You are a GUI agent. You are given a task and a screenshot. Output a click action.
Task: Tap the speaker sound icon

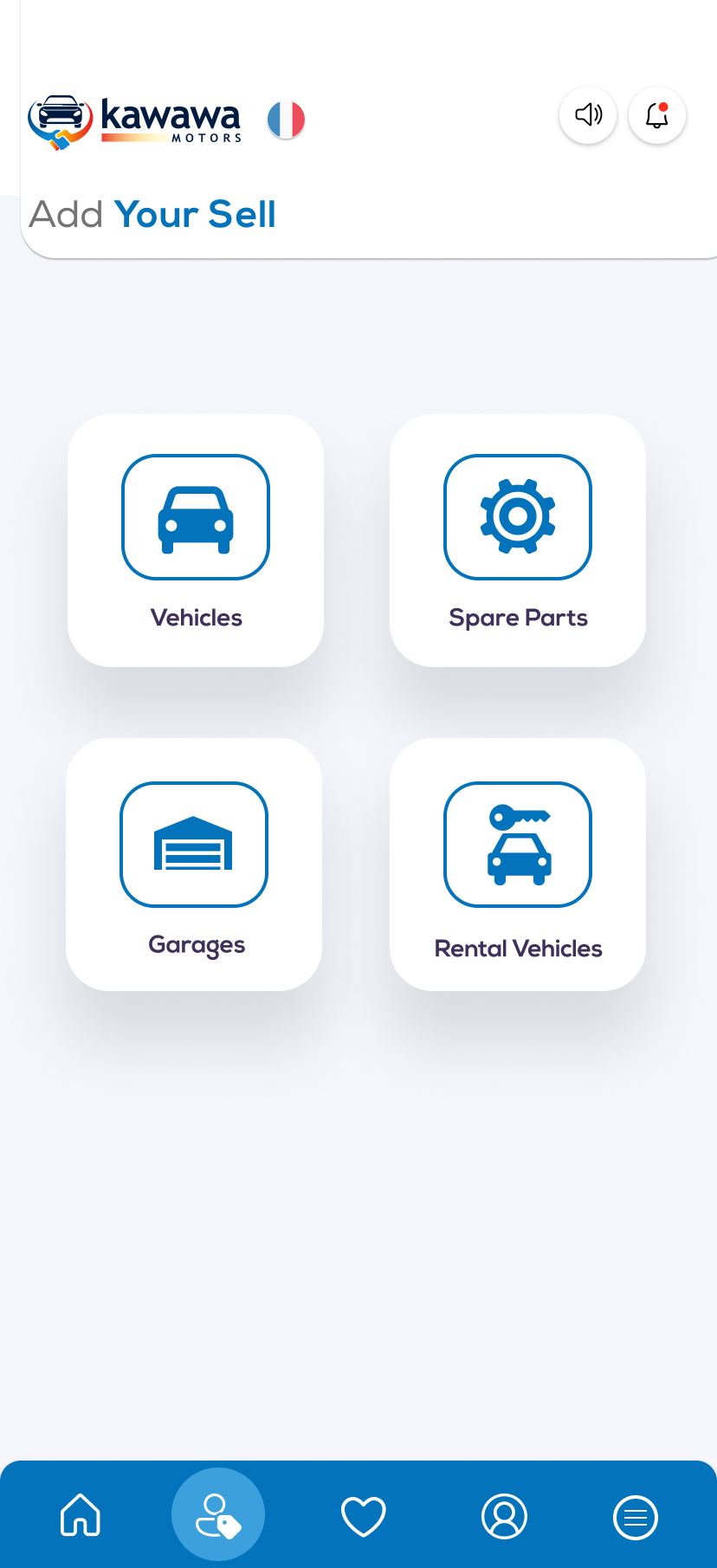pyautogui.click(x=588, y=115)
